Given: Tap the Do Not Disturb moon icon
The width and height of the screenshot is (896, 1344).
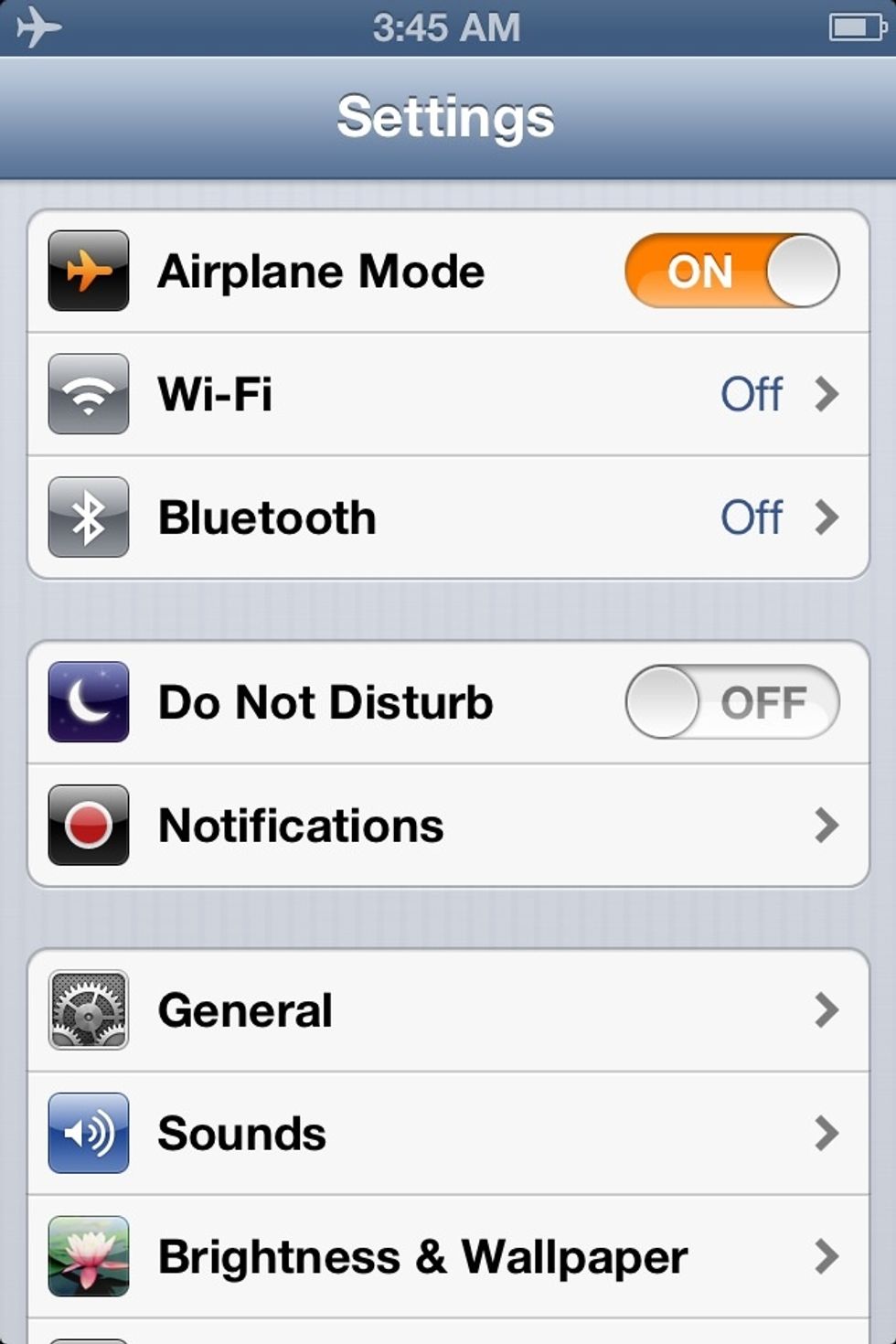Looking at the screenshot, I should pos(88,702).
